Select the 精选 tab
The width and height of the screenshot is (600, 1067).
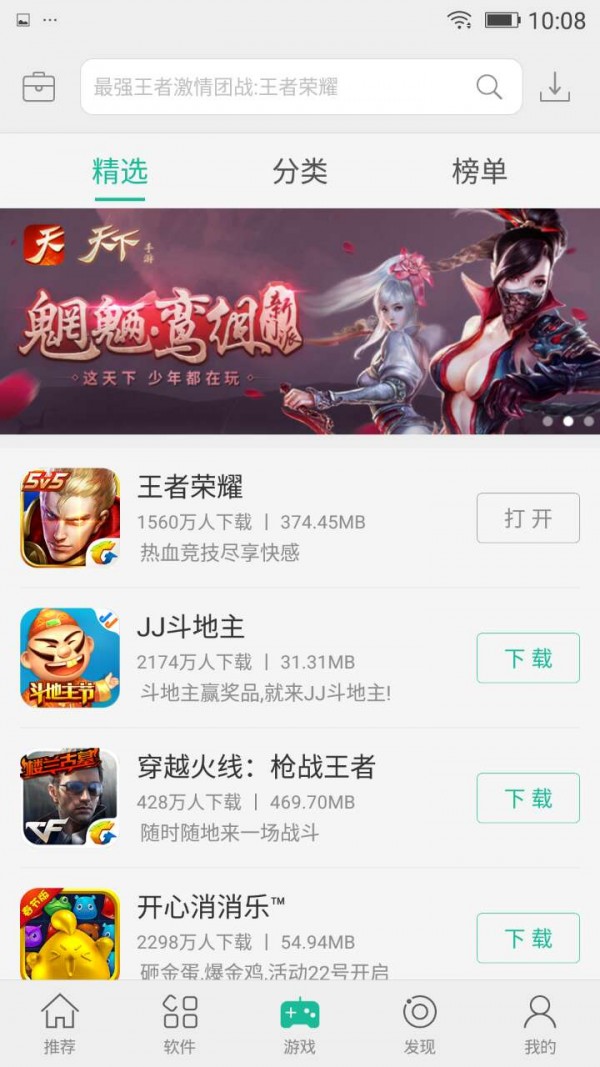click(120, 171)
